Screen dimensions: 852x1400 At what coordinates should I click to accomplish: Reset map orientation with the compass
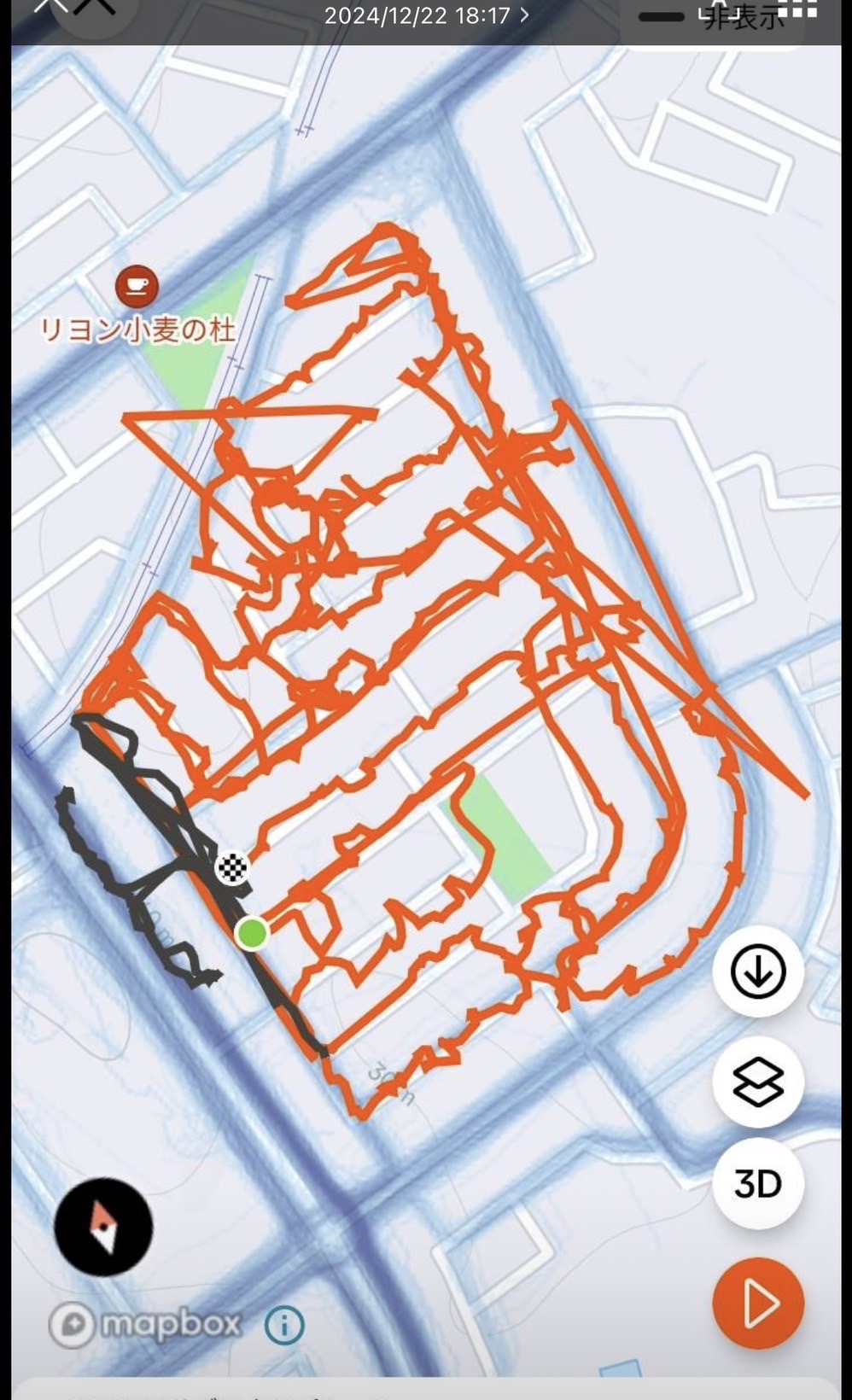pyautogui.click(x=103, y=1228)
